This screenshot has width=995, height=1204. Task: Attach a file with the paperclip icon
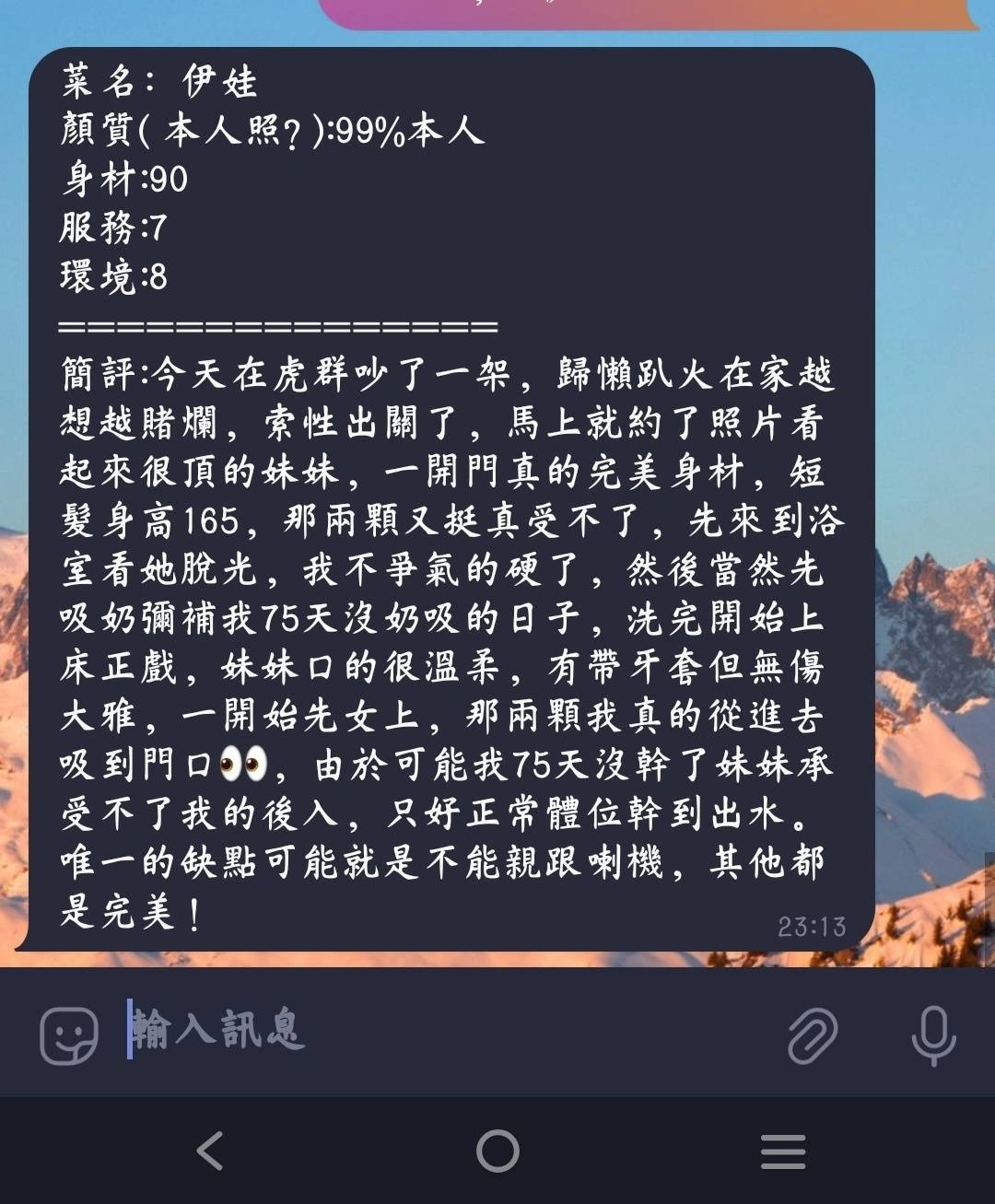tap(813, 1034)
